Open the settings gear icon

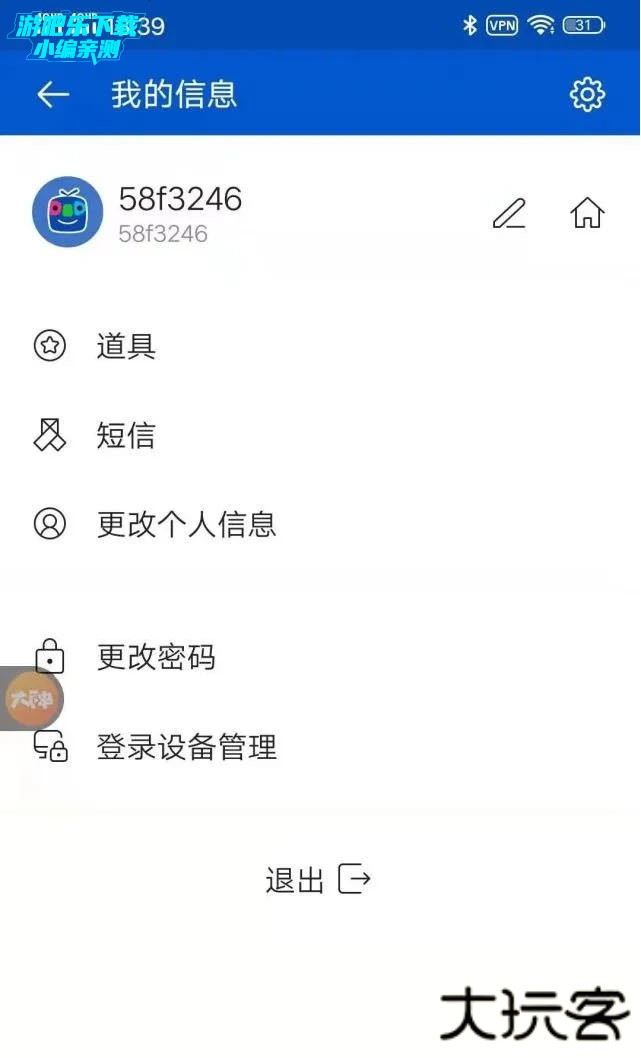coord(587,94)
